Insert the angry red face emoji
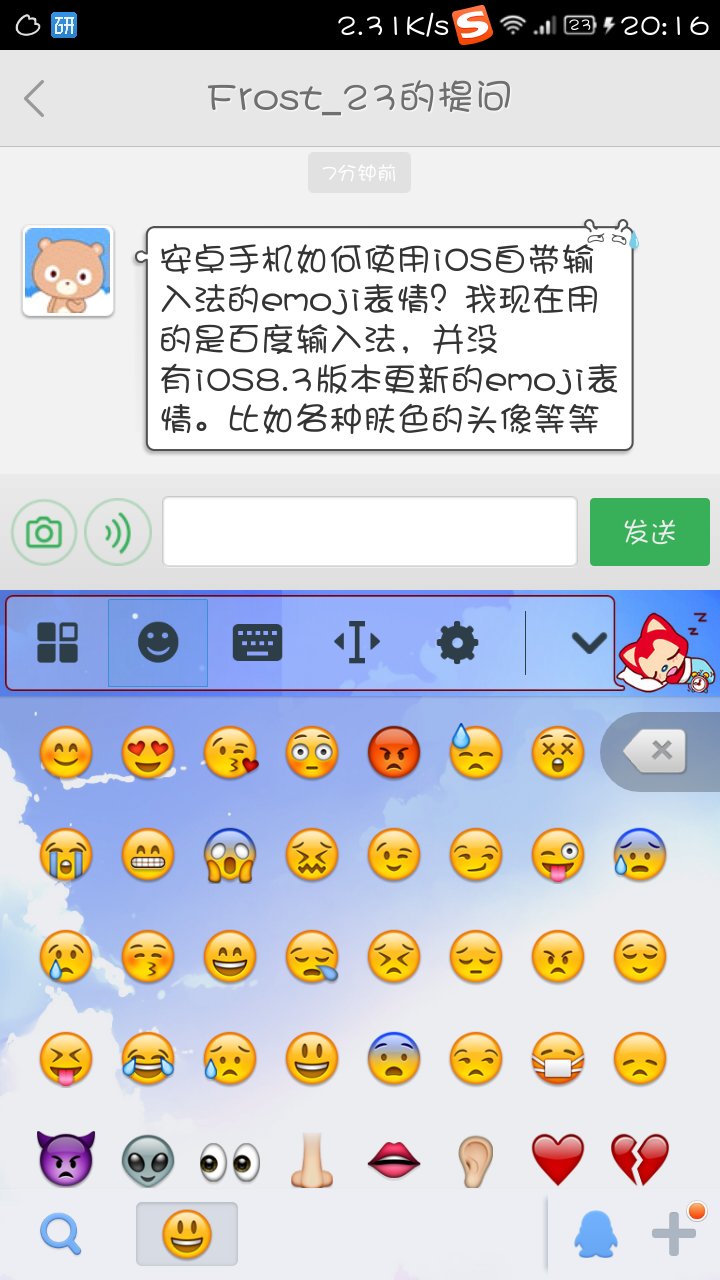 pos(394,752)
